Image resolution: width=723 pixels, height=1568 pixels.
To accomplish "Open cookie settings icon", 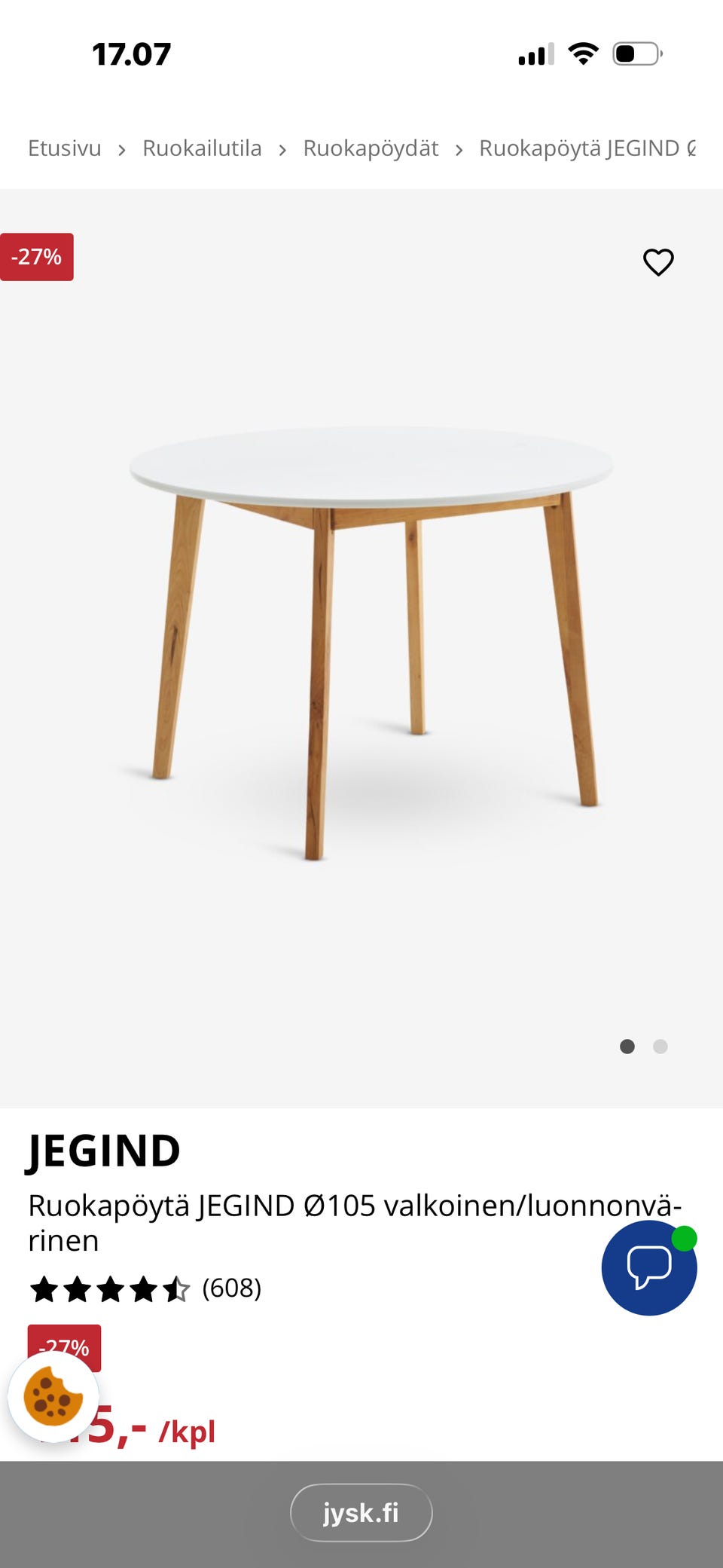I will tap(53, 1396).
